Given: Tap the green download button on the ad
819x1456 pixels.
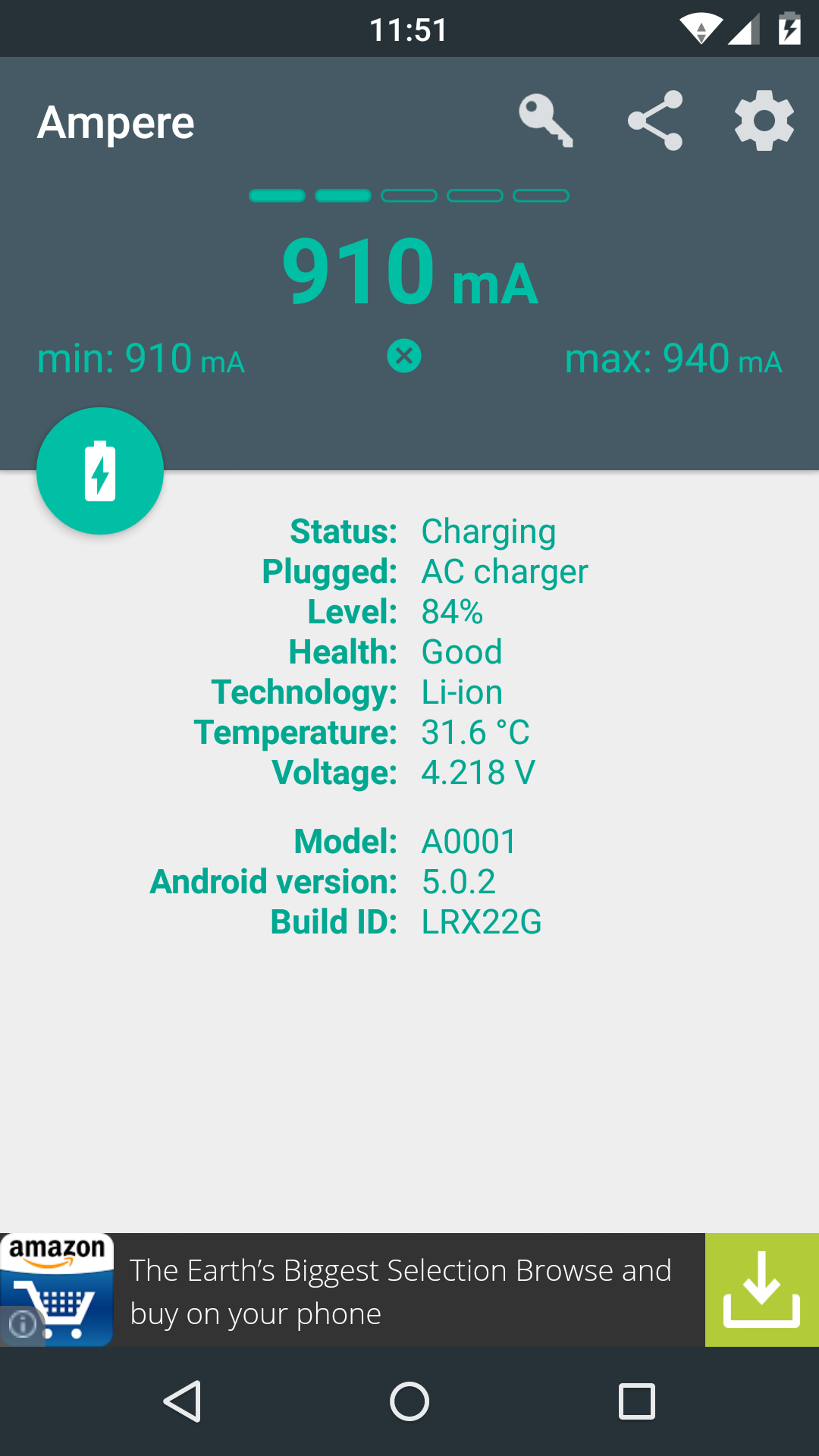Looking at the screenshot, I should (x=762, y=1290).
